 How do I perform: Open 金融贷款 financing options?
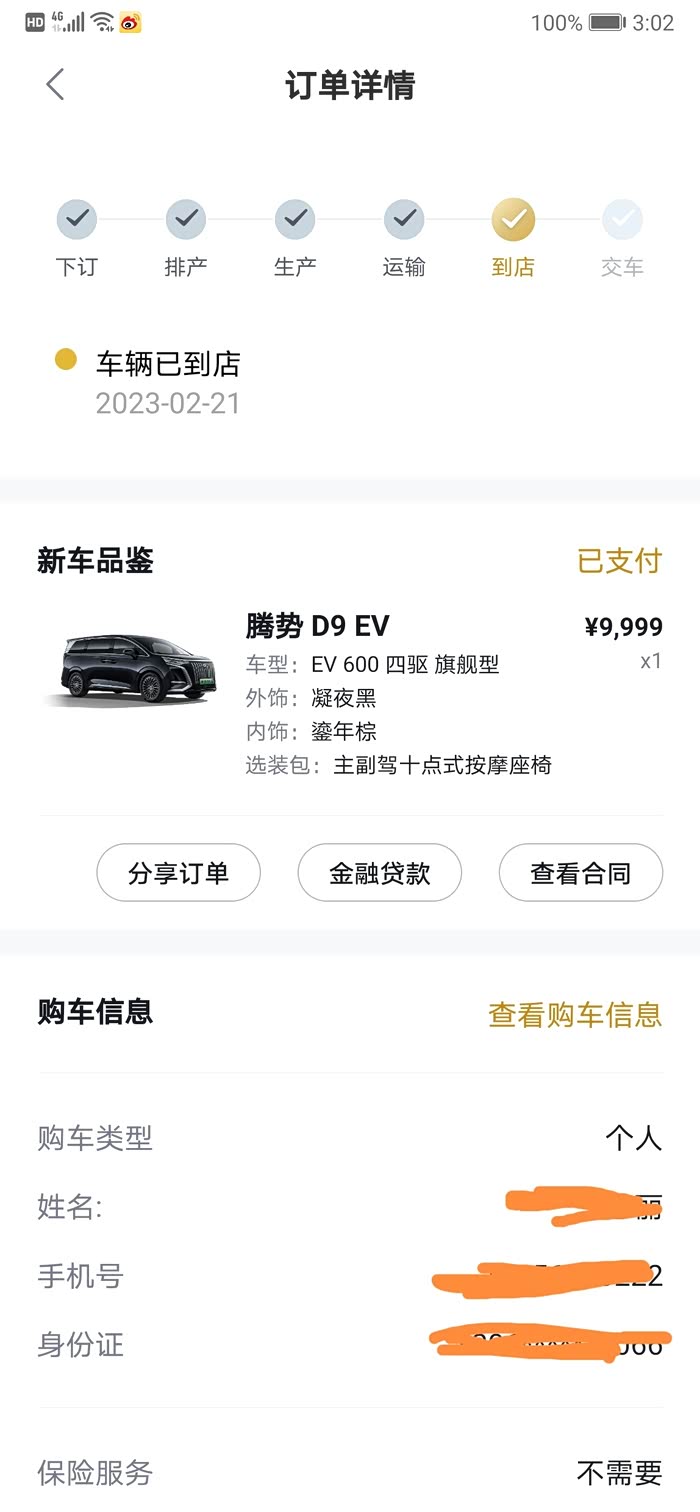point(379,873)
